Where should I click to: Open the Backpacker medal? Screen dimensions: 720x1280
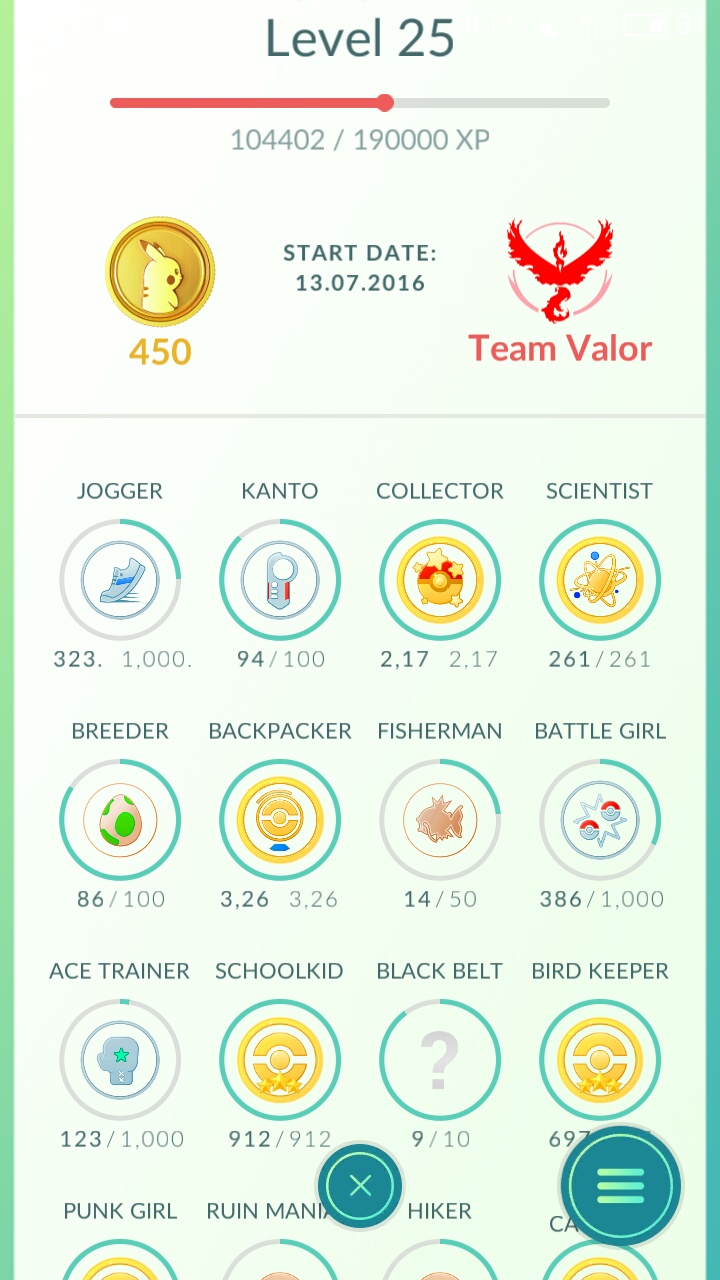280,820
